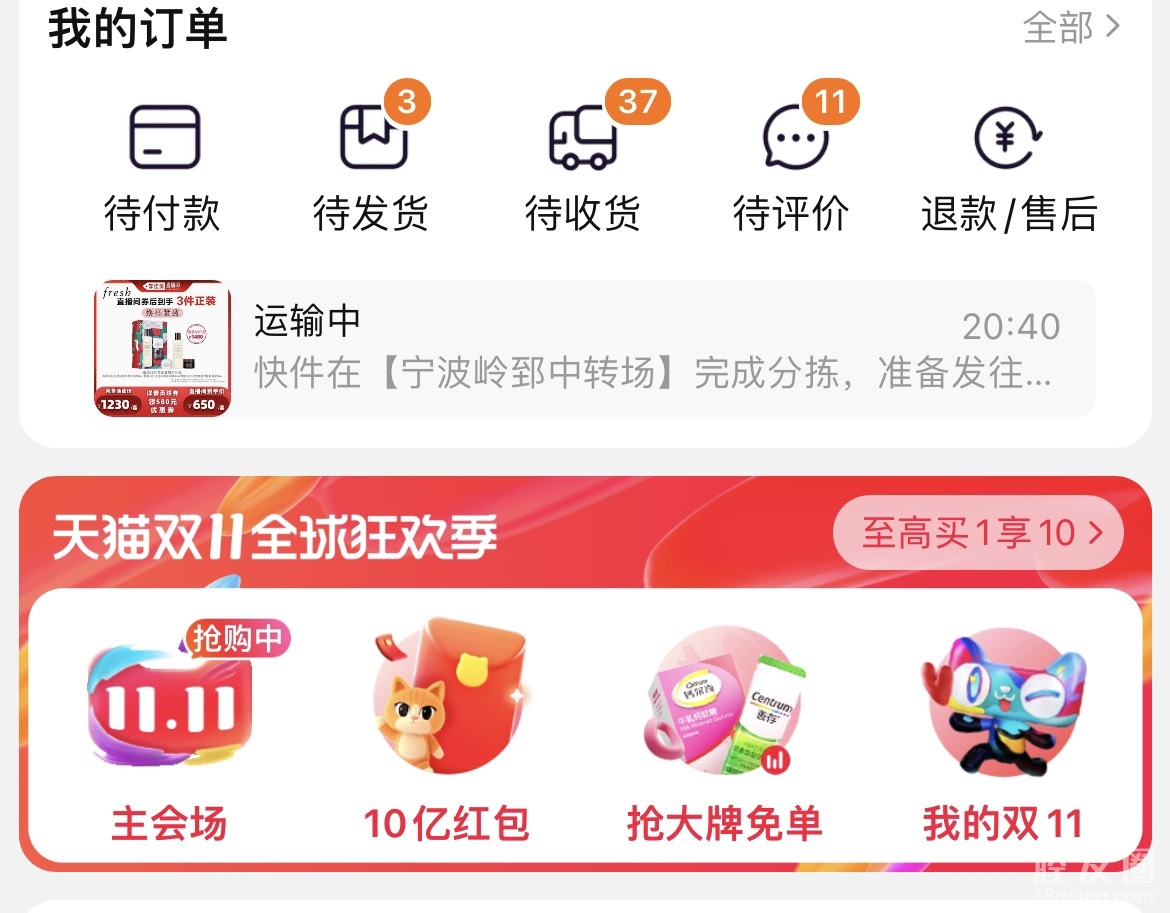Check 待收货 orders awaiting delivery
1170x913 pixels.
582,167
